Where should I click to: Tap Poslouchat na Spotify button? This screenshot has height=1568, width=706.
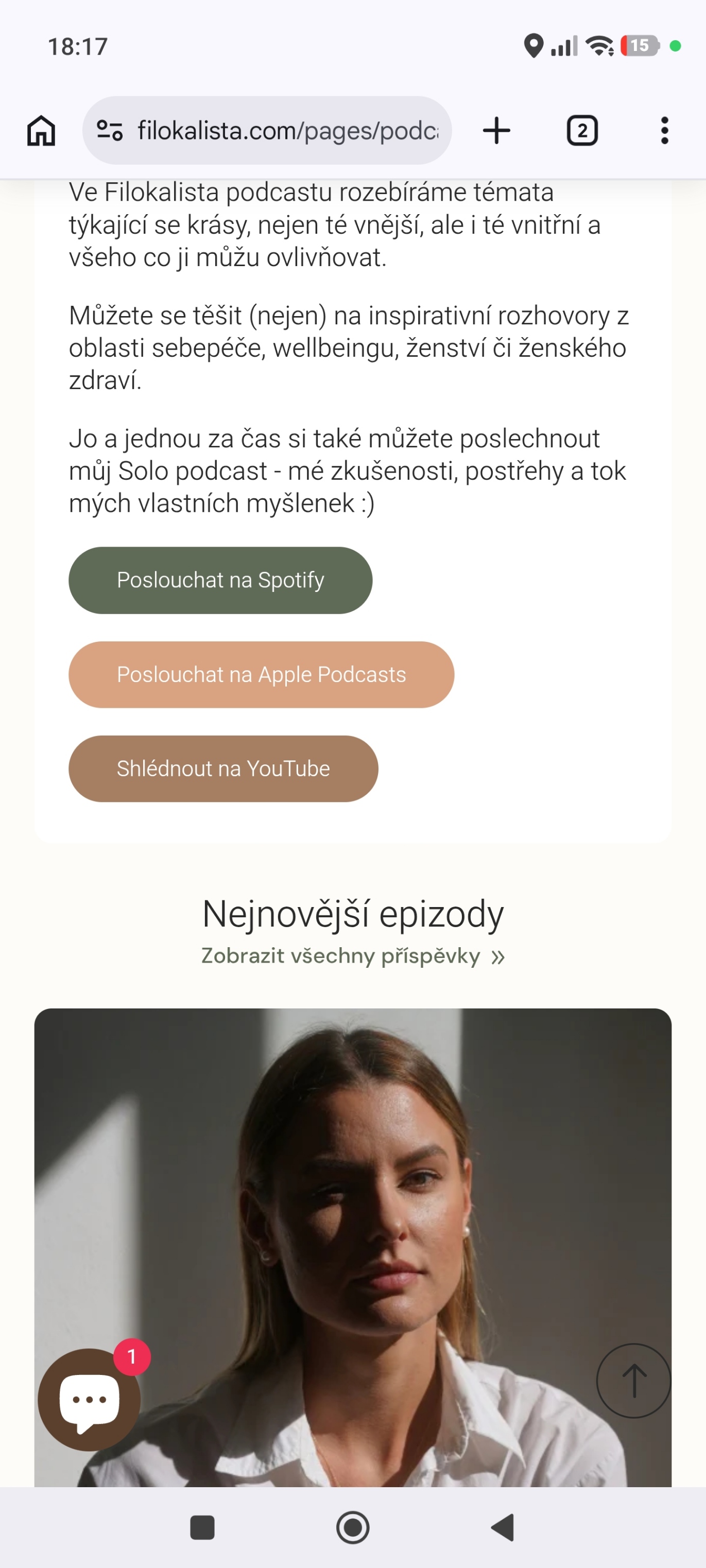pos(220,580)
